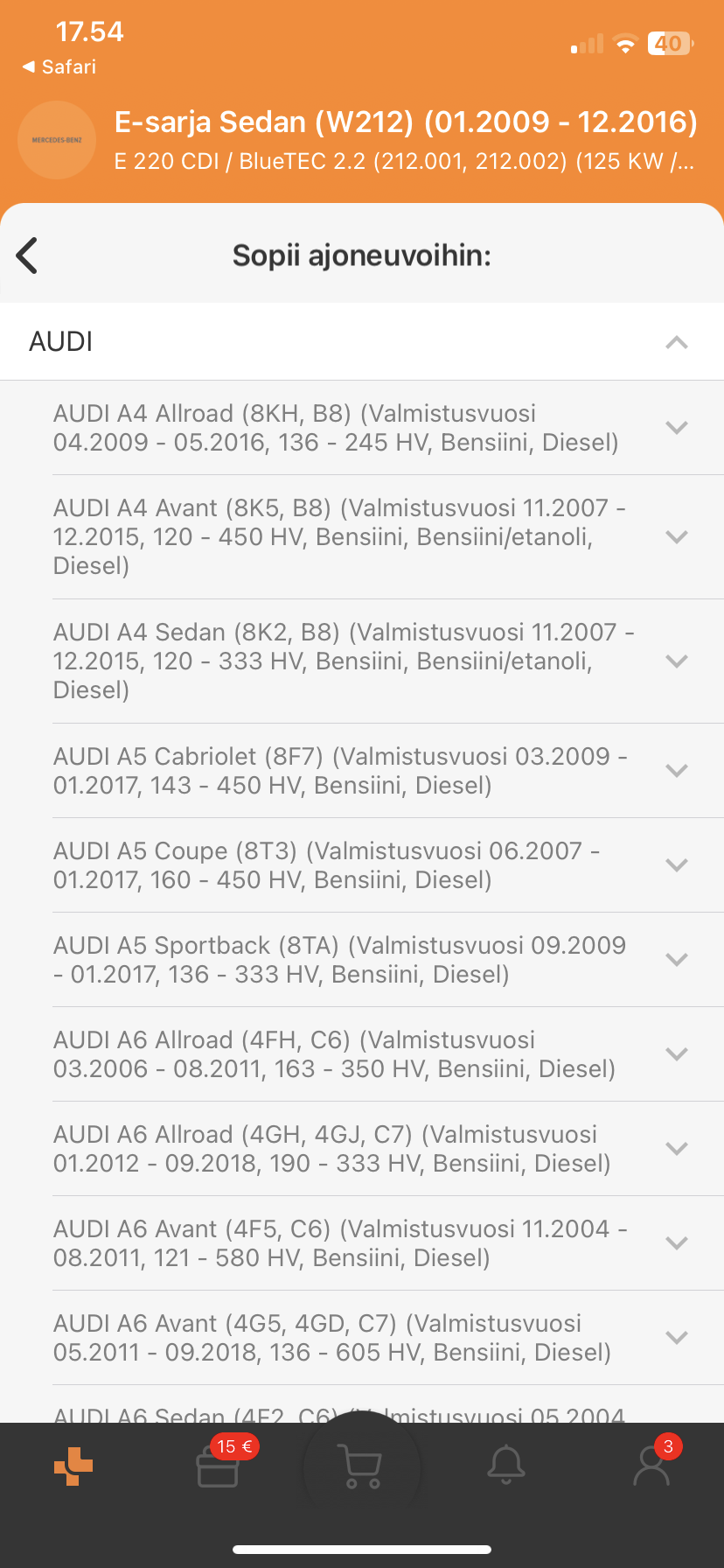
Task: Expand AUDI A5 Sportback (8TA)
Action: pyautogui.click(x=676, y=960)
